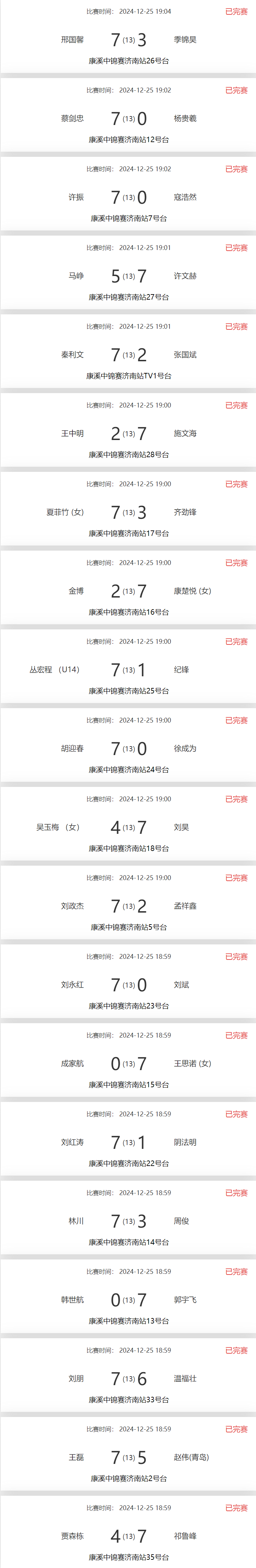View the 刘朋 vs 温福壮 match details
The image size is (256, 1568).
(128, 1379)
